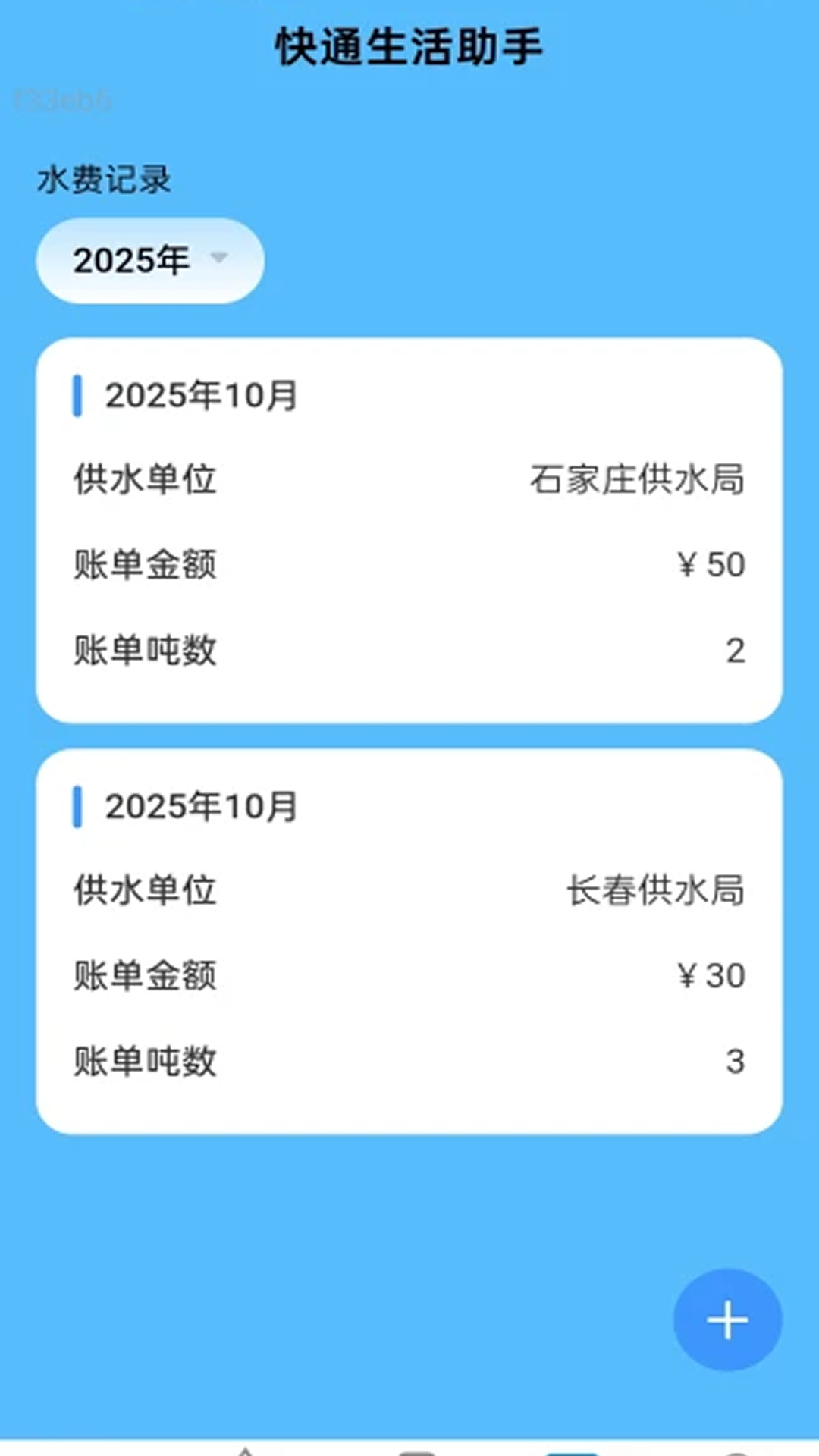This screenshot has width=819, height=1456.
Task: Click the blue accent bar beside first 2025年10月
Action: tap(77, 394)
